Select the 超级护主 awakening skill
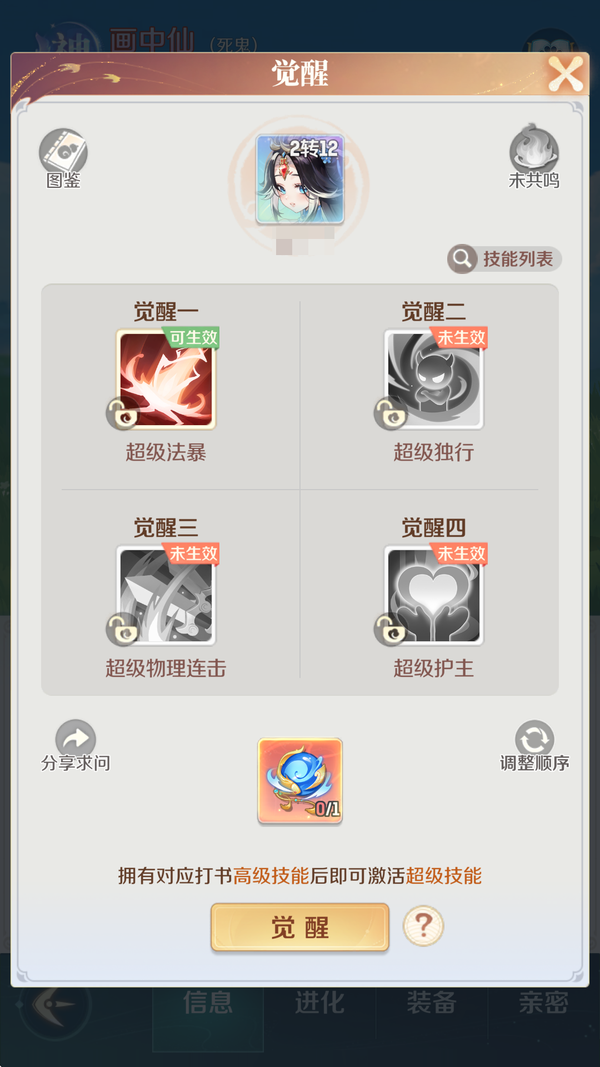600x1067 pixels. pyautogui.click(x=434, y=596)
